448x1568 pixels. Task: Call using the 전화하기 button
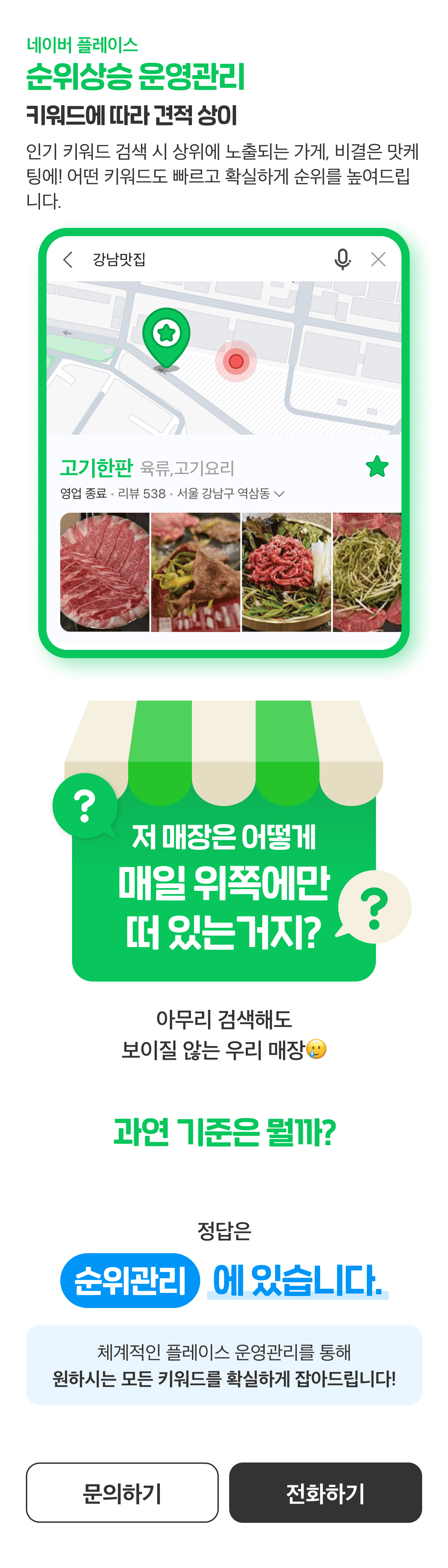325,1492
